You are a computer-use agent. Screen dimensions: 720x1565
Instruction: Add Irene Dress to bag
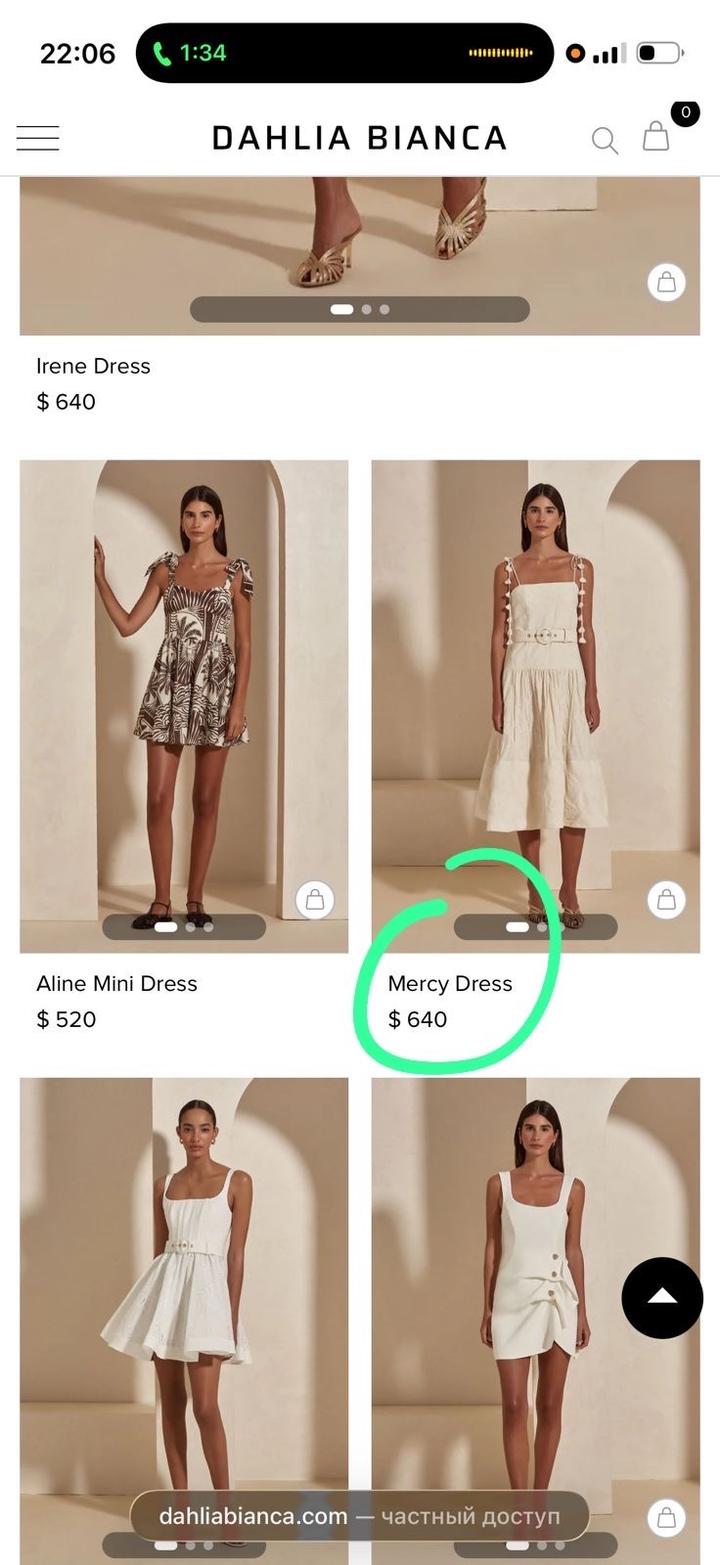(666, 283)
